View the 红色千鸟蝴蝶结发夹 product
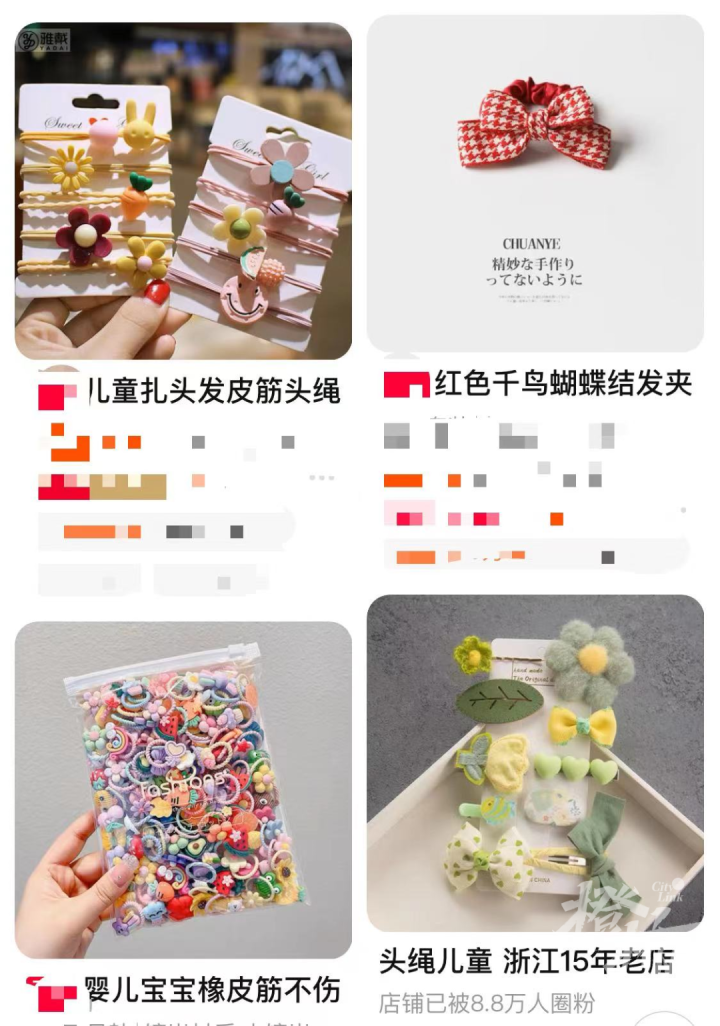This screenshot has width=720, height=1026. click(x=535, y=184)
